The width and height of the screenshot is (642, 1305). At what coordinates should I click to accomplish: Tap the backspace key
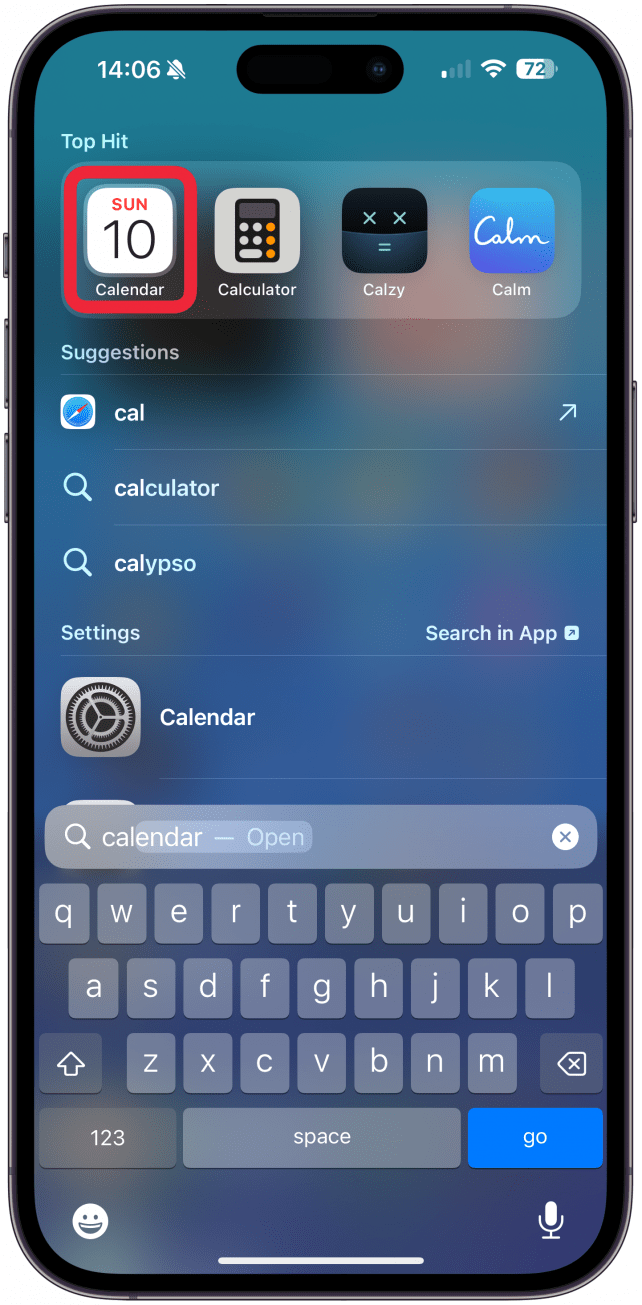click(571, 1065)
